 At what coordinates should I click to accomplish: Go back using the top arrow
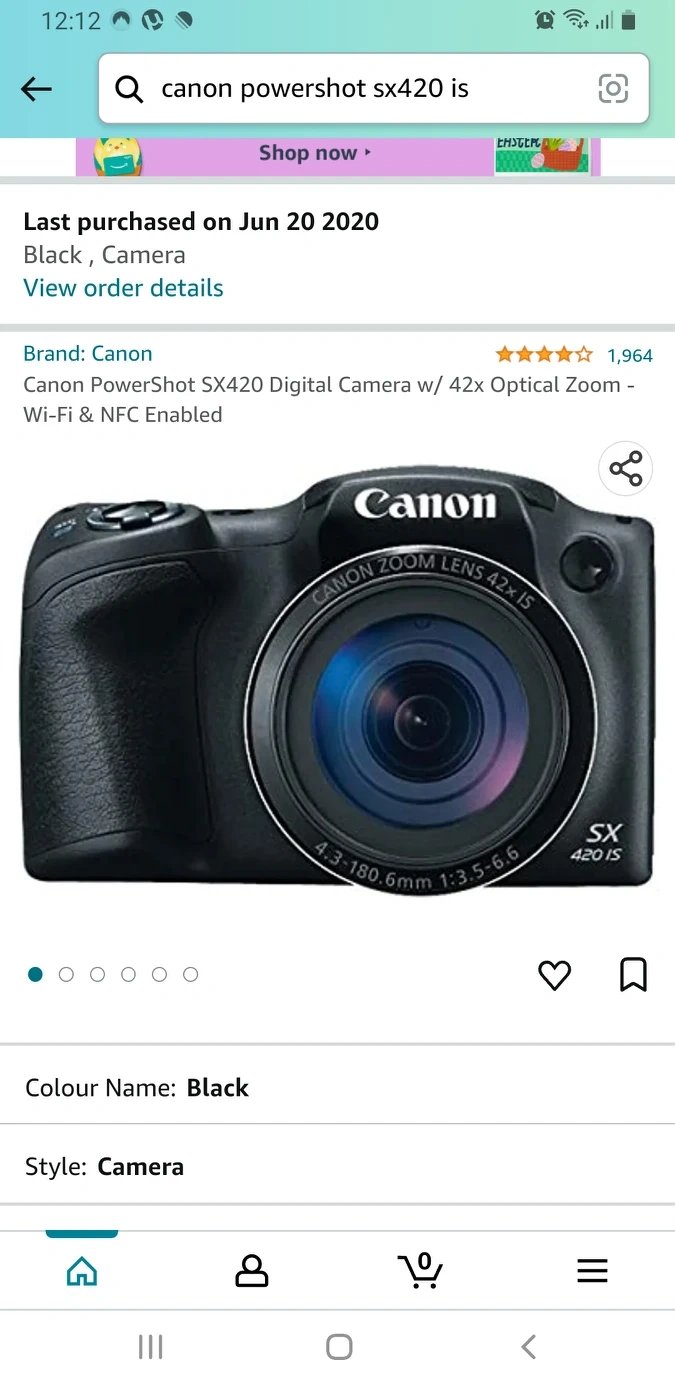[x=36, y=89]
